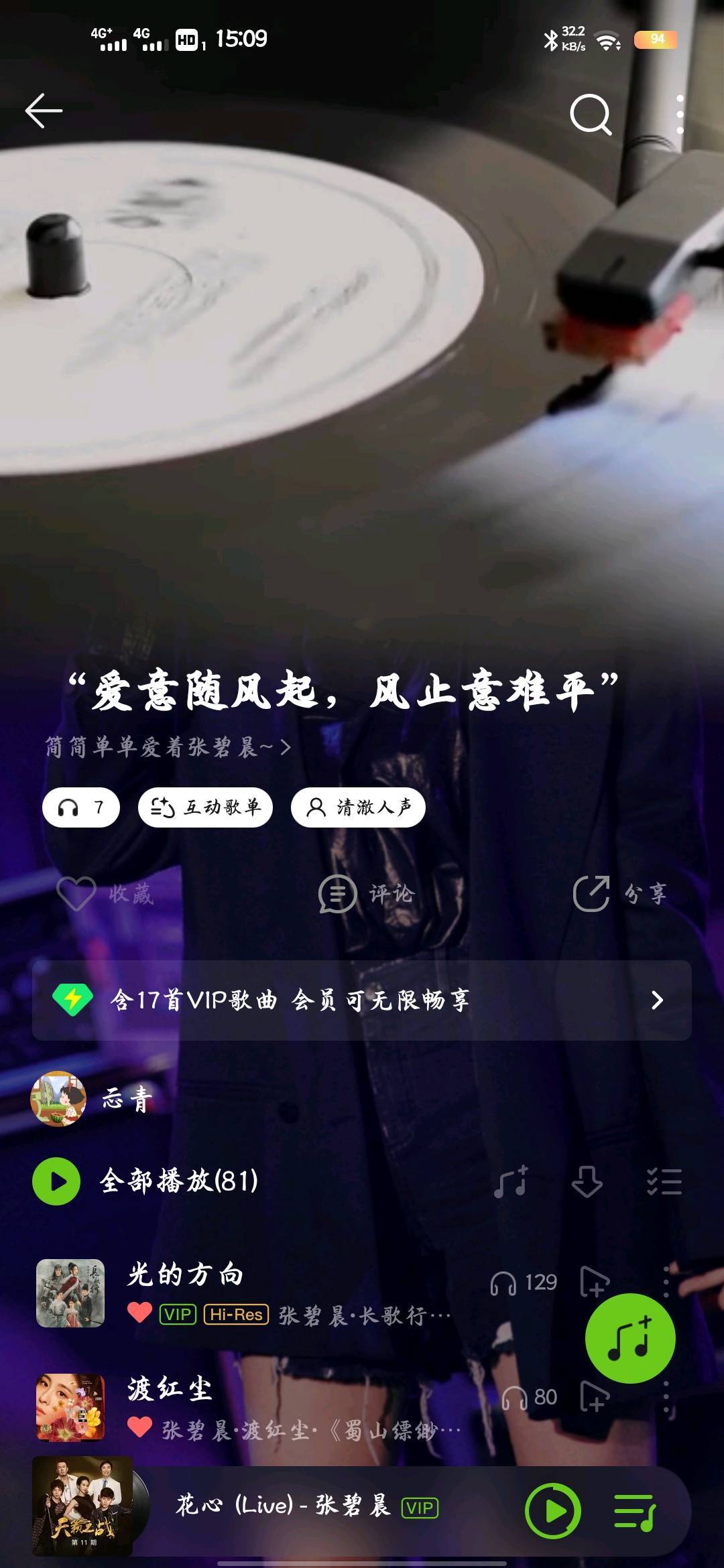The height and width of the screenshot is (1568, 724).
Task: Go back using the top-left arrow
Action: point(44,111)
